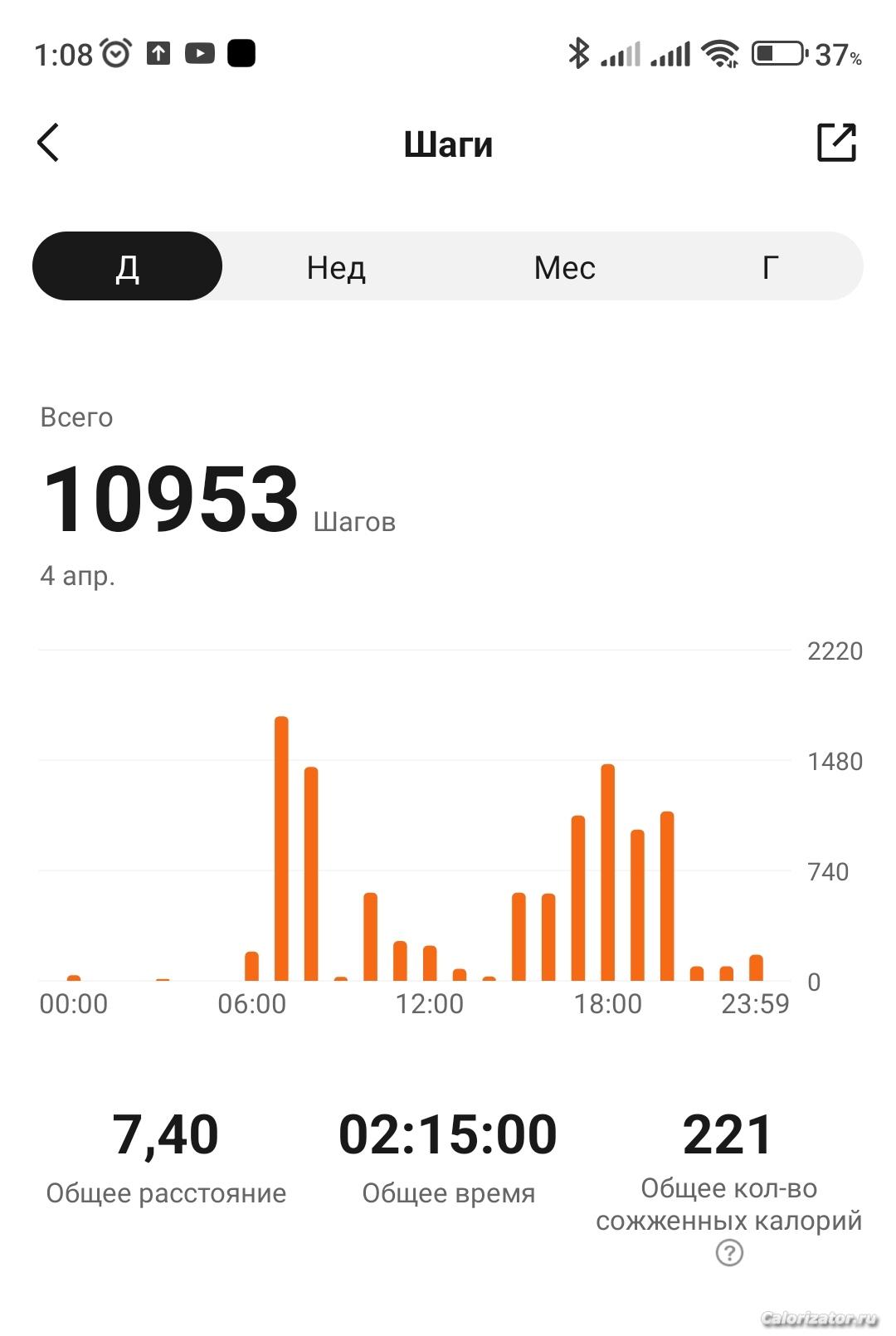
Task: Open the help icon under burned calories
Action: 729,1252
